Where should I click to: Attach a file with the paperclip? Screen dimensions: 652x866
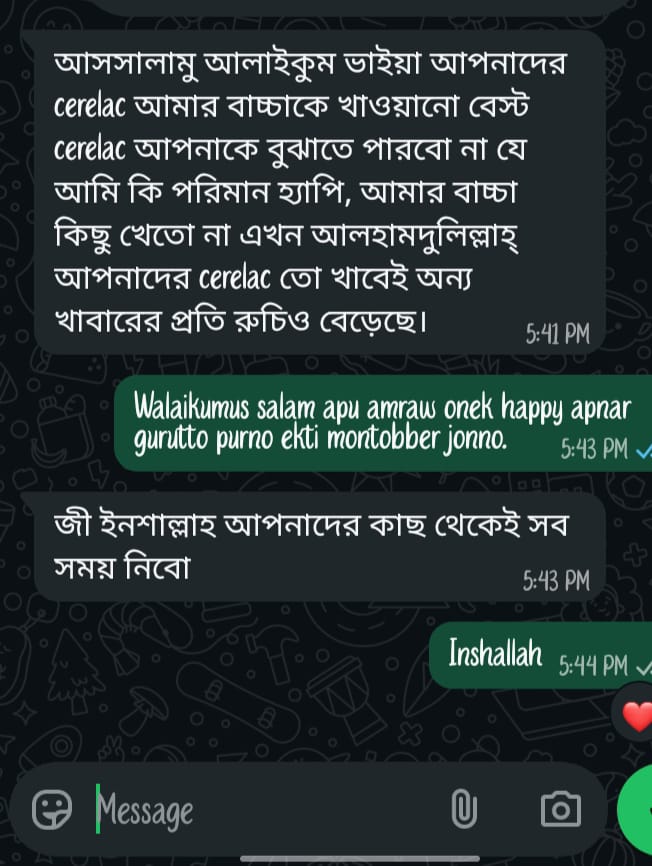point(463,809)
